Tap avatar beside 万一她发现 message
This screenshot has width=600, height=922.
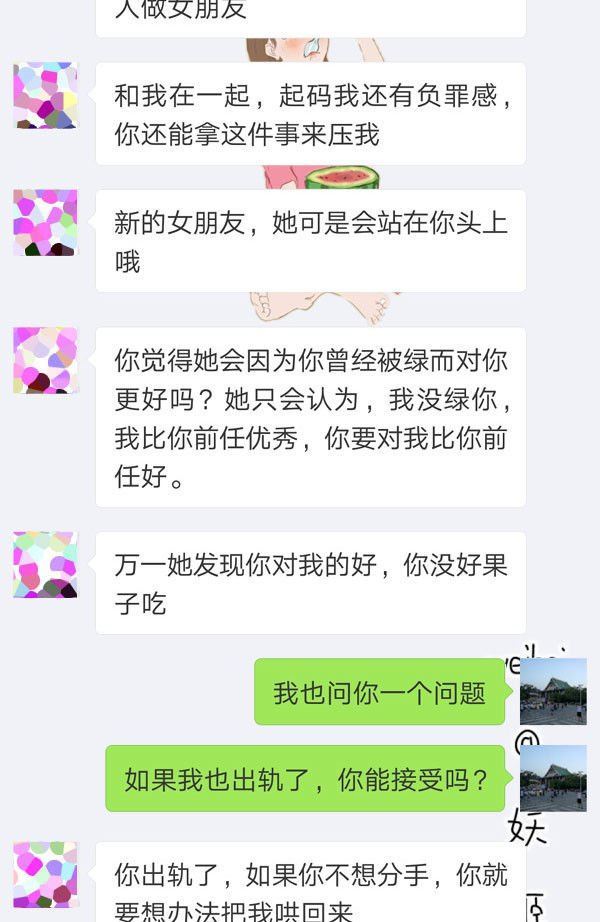coord(45,565)
